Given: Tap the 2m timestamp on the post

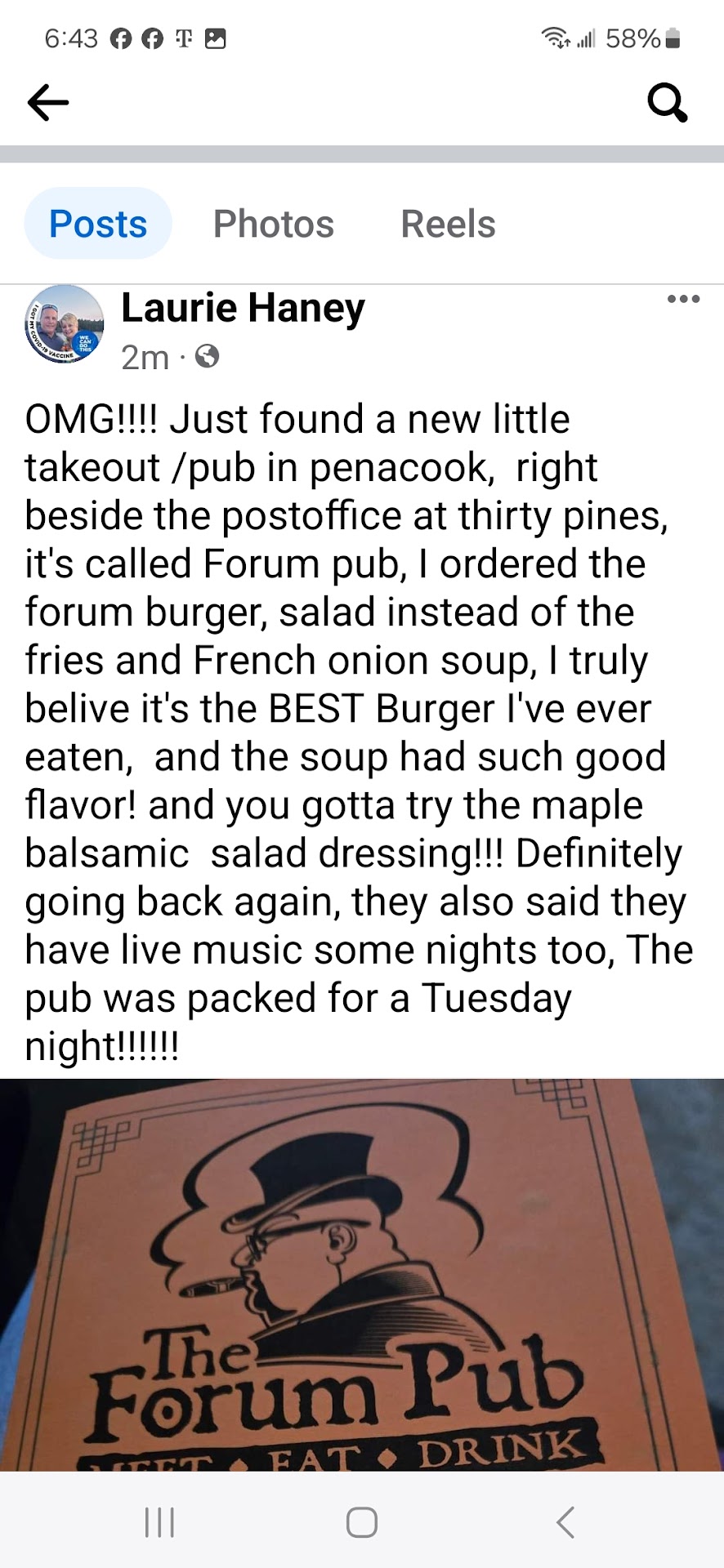Looking at the screenshot, I should (144, 357).
